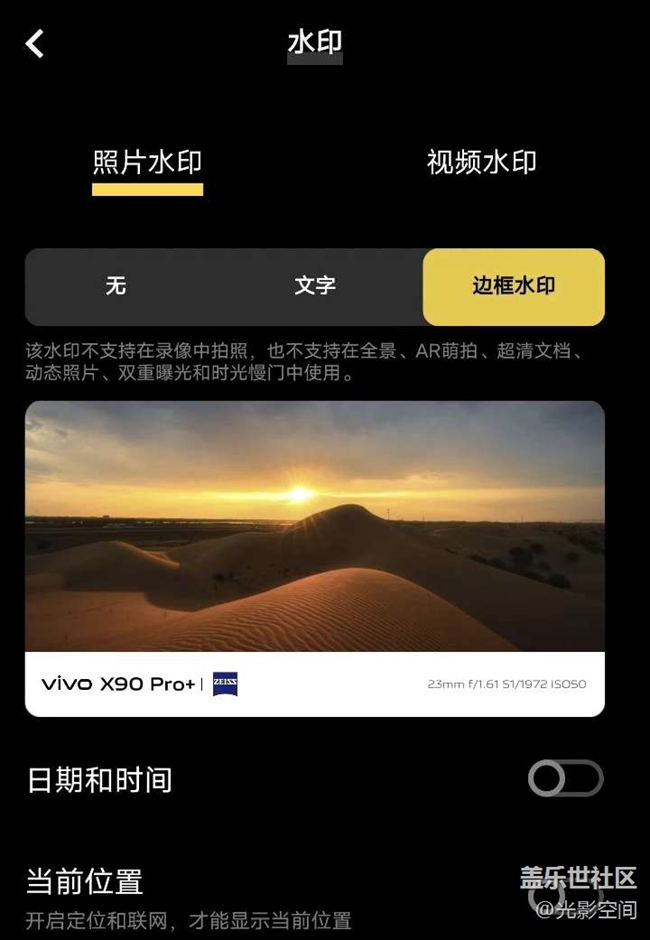This screenshot has height=940, width=650.
Task: Enable the 日期和时间 switch
Action: pos(565,778)
